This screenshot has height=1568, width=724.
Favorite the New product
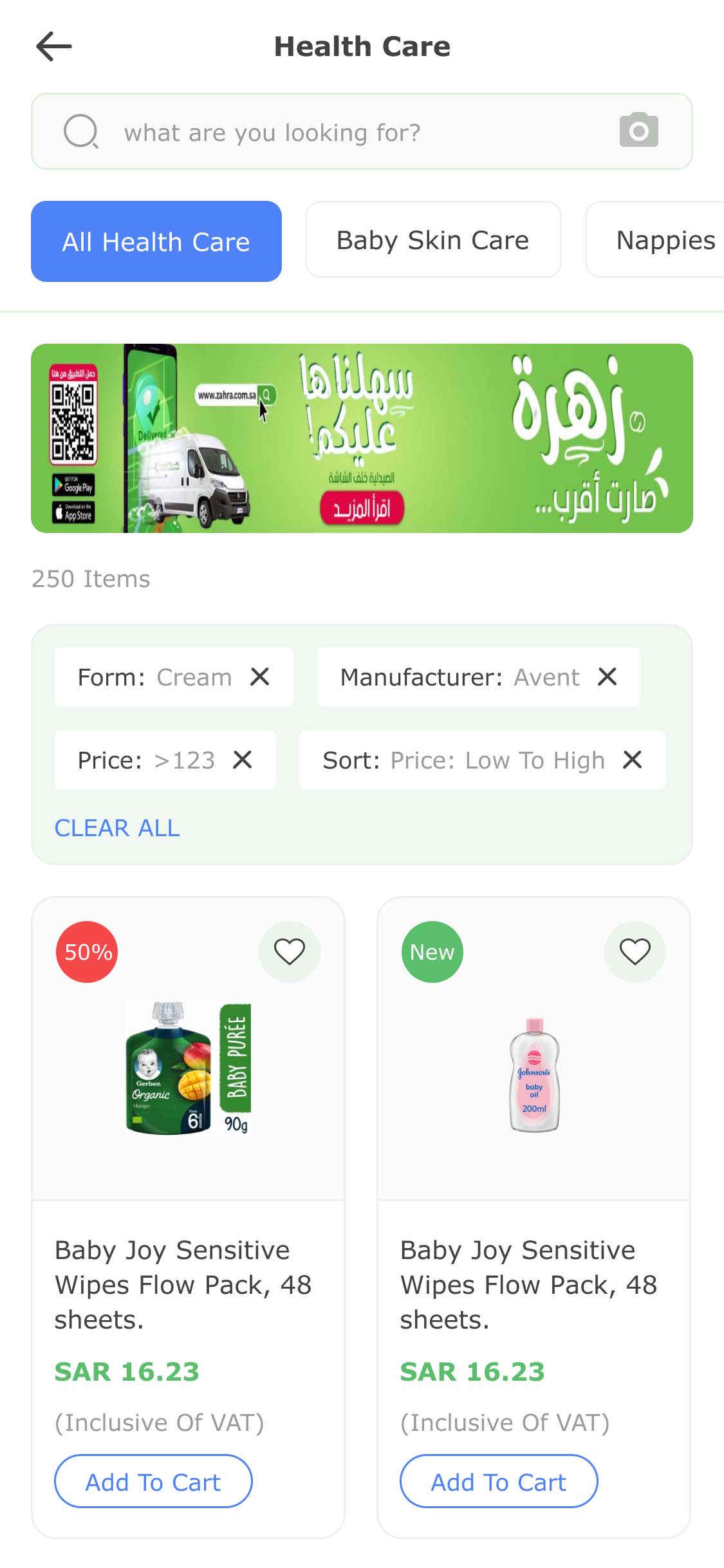(x=635, y=951)
